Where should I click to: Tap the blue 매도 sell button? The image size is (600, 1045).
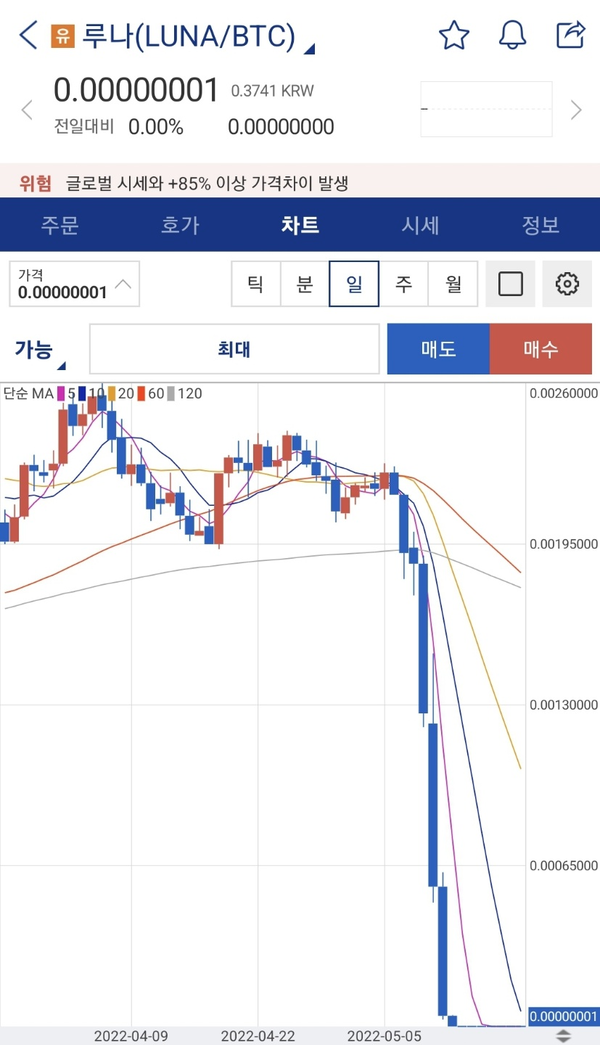[x=439, y=349]
